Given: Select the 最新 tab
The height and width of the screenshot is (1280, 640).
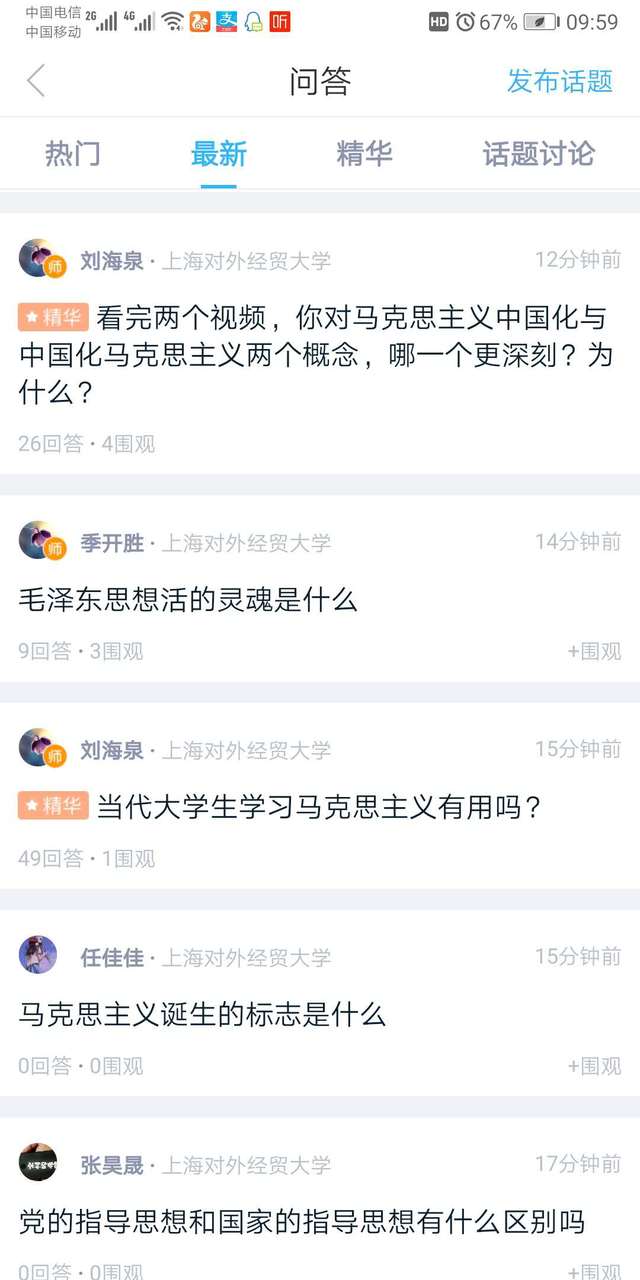Looking at the screenshot, I should pyautogui.click(x=218, y=154).
